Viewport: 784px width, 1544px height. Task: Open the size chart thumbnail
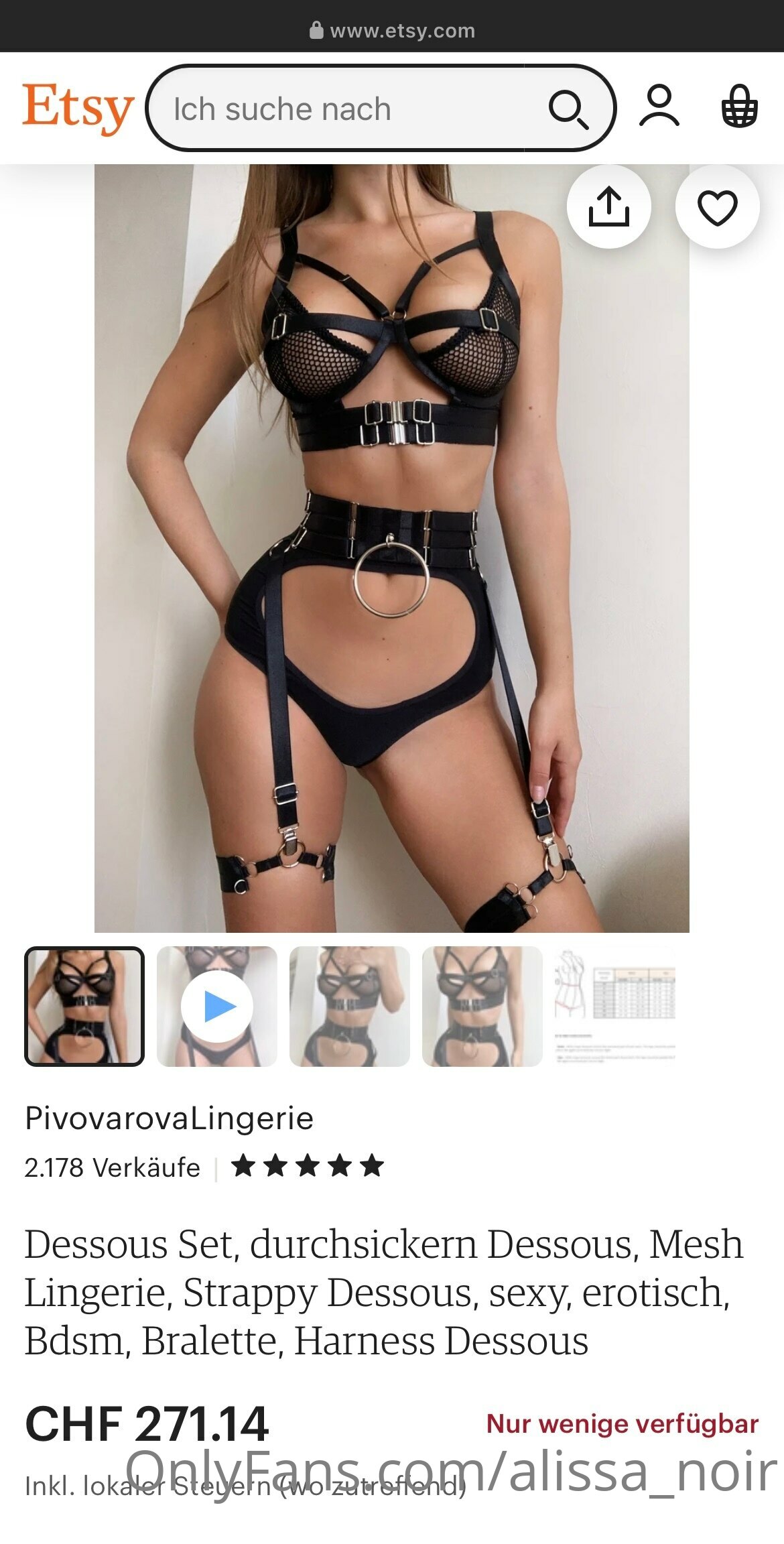point(614,1006)
